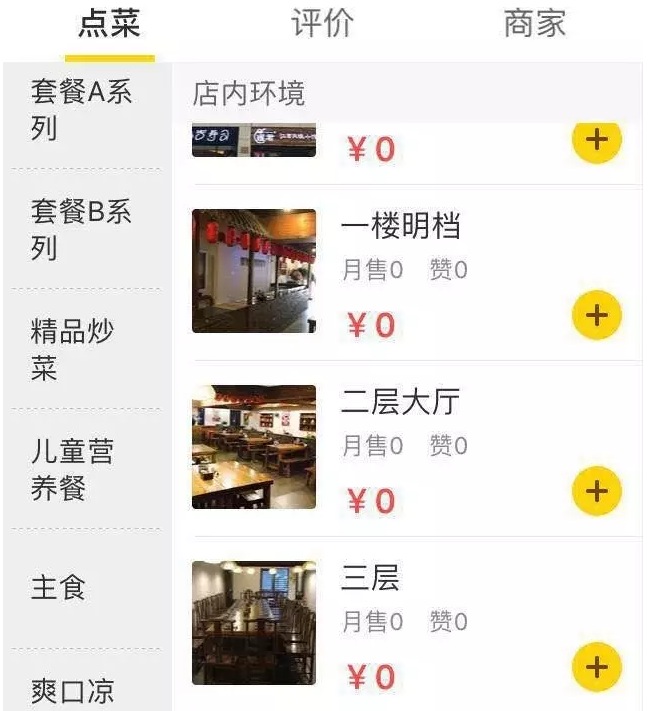View the 二层大厅 photo

254,447
